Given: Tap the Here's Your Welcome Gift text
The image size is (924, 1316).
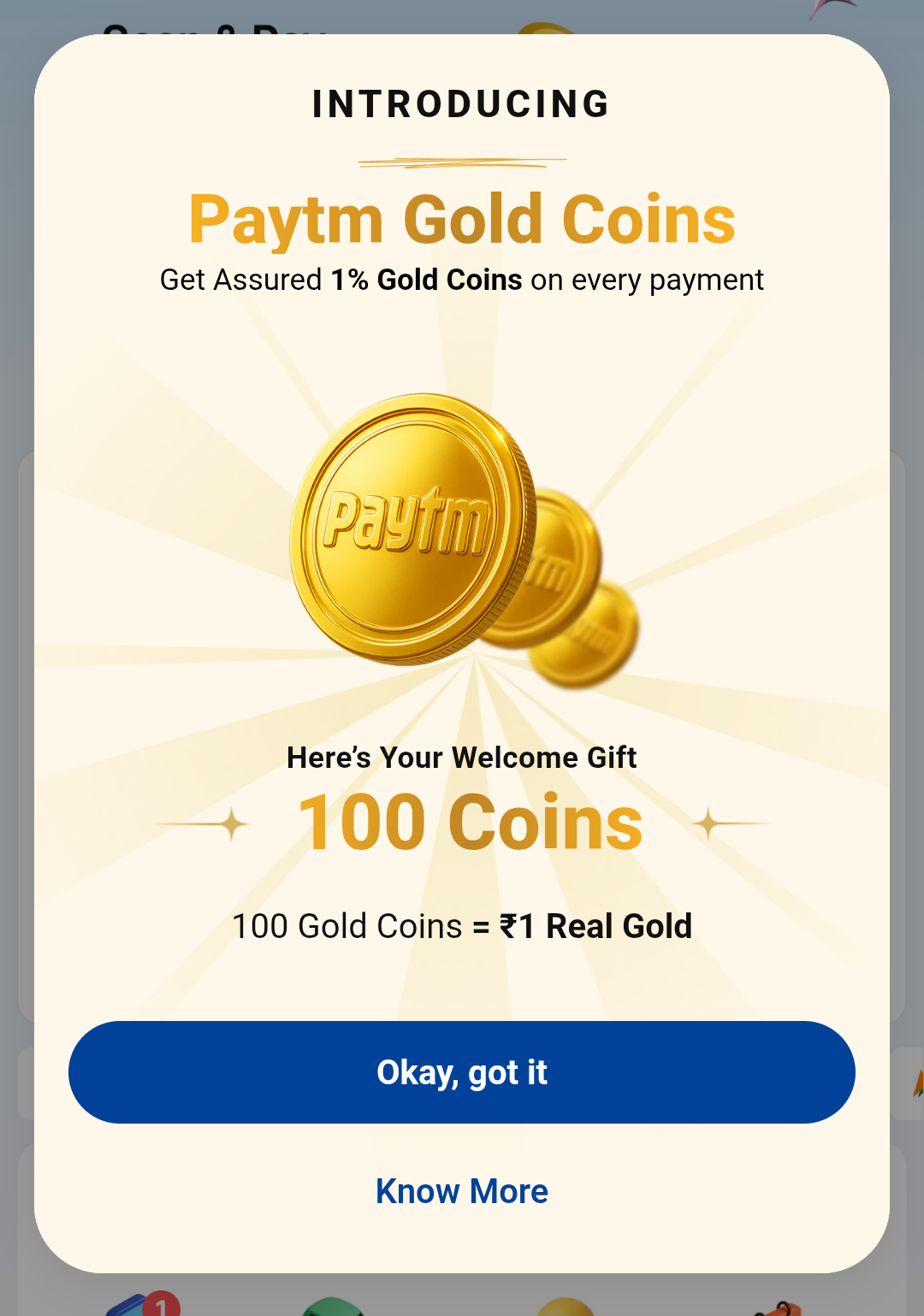Looking at the screenshot, I should 462,758.
